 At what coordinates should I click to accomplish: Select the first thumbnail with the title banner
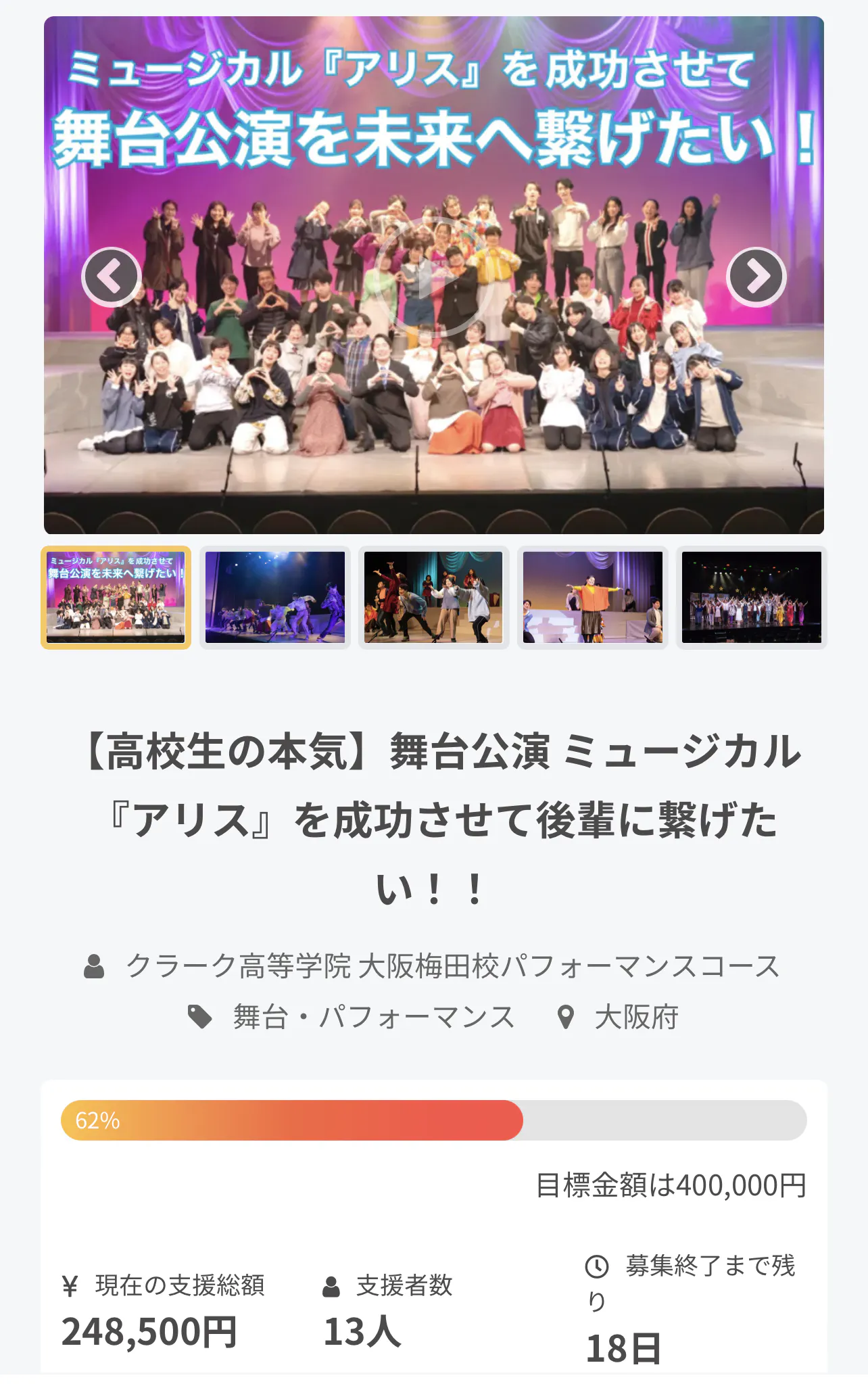pyautogui.click(x=116, y=598)
